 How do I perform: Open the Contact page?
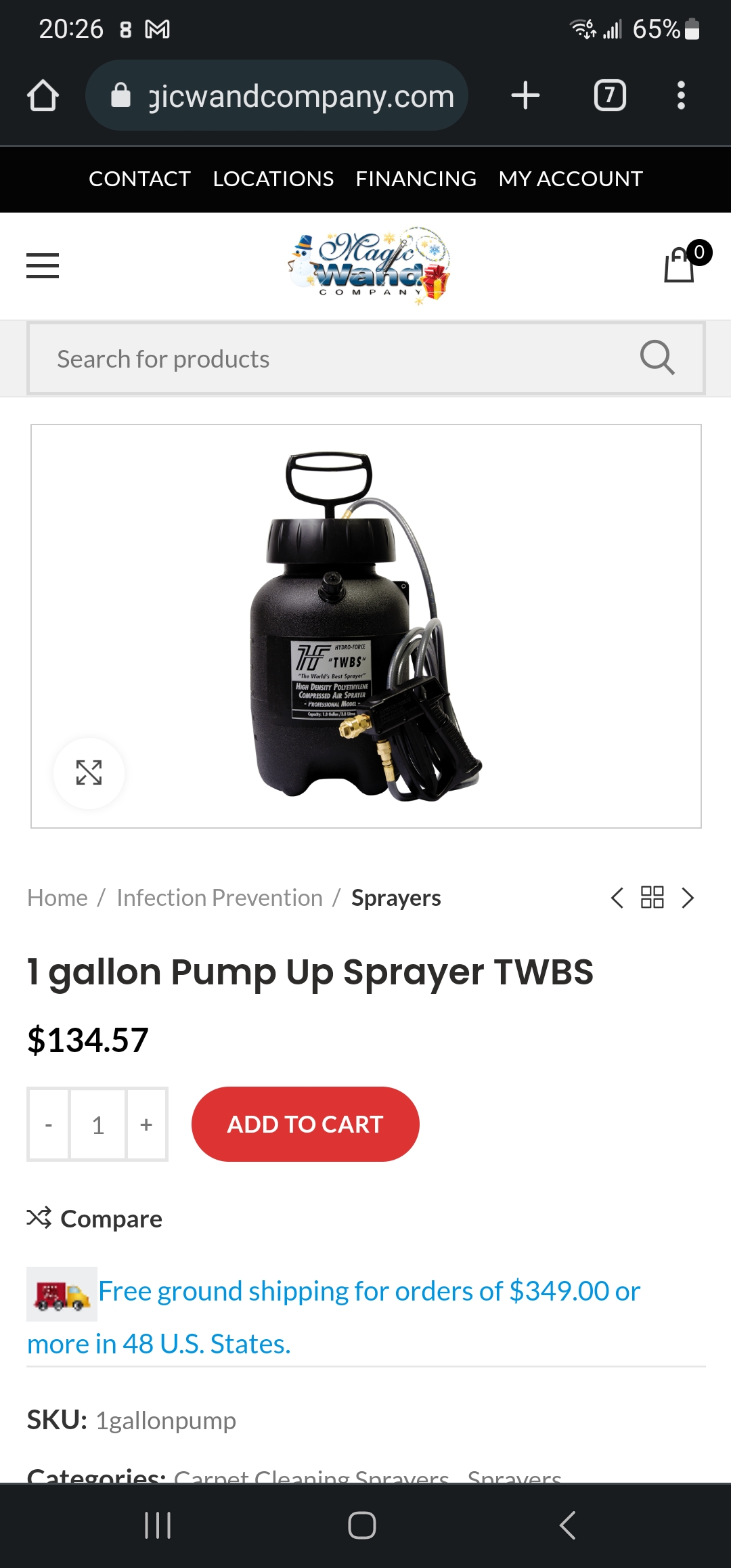pos(139,179)
